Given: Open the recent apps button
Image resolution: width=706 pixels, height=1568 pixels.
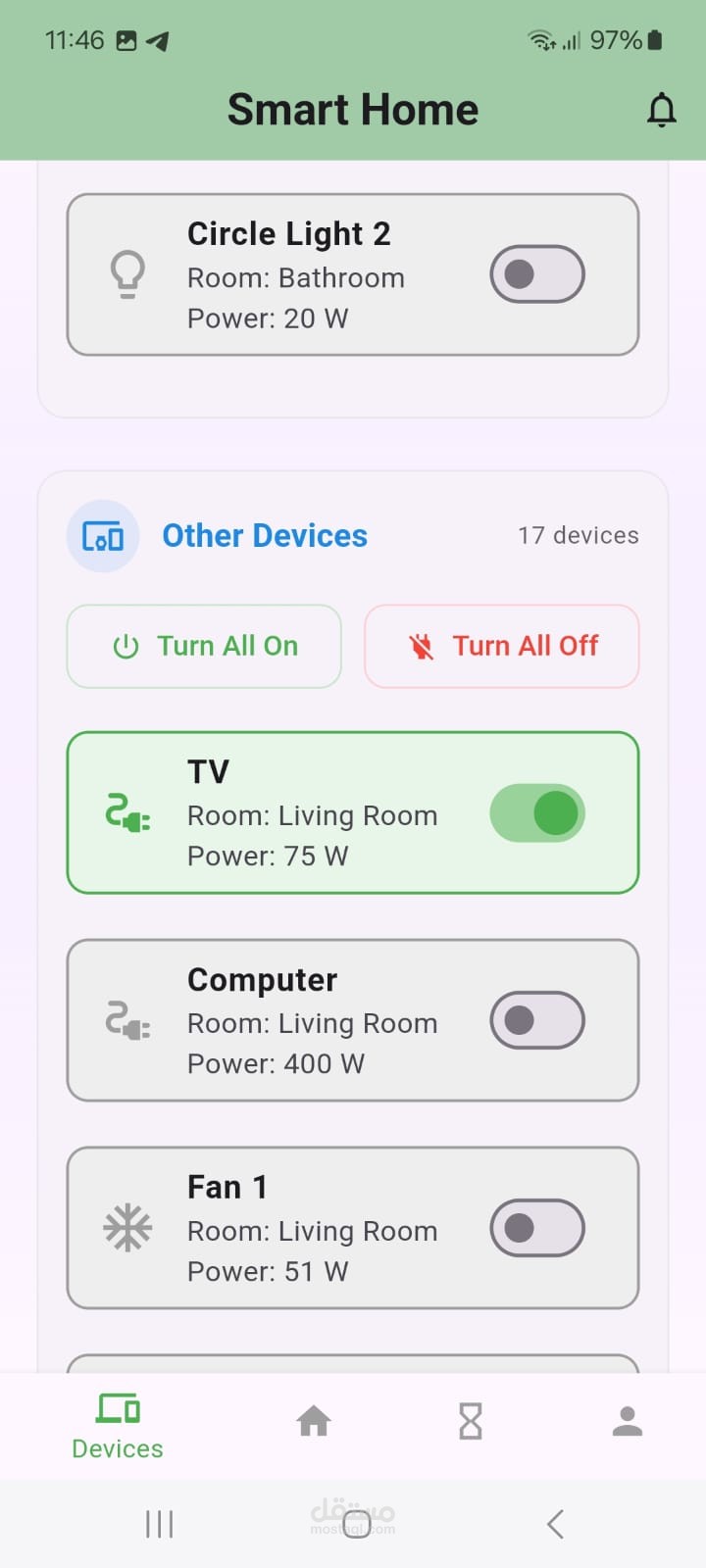Looking at the screenshot, I should click(159, 1524).
